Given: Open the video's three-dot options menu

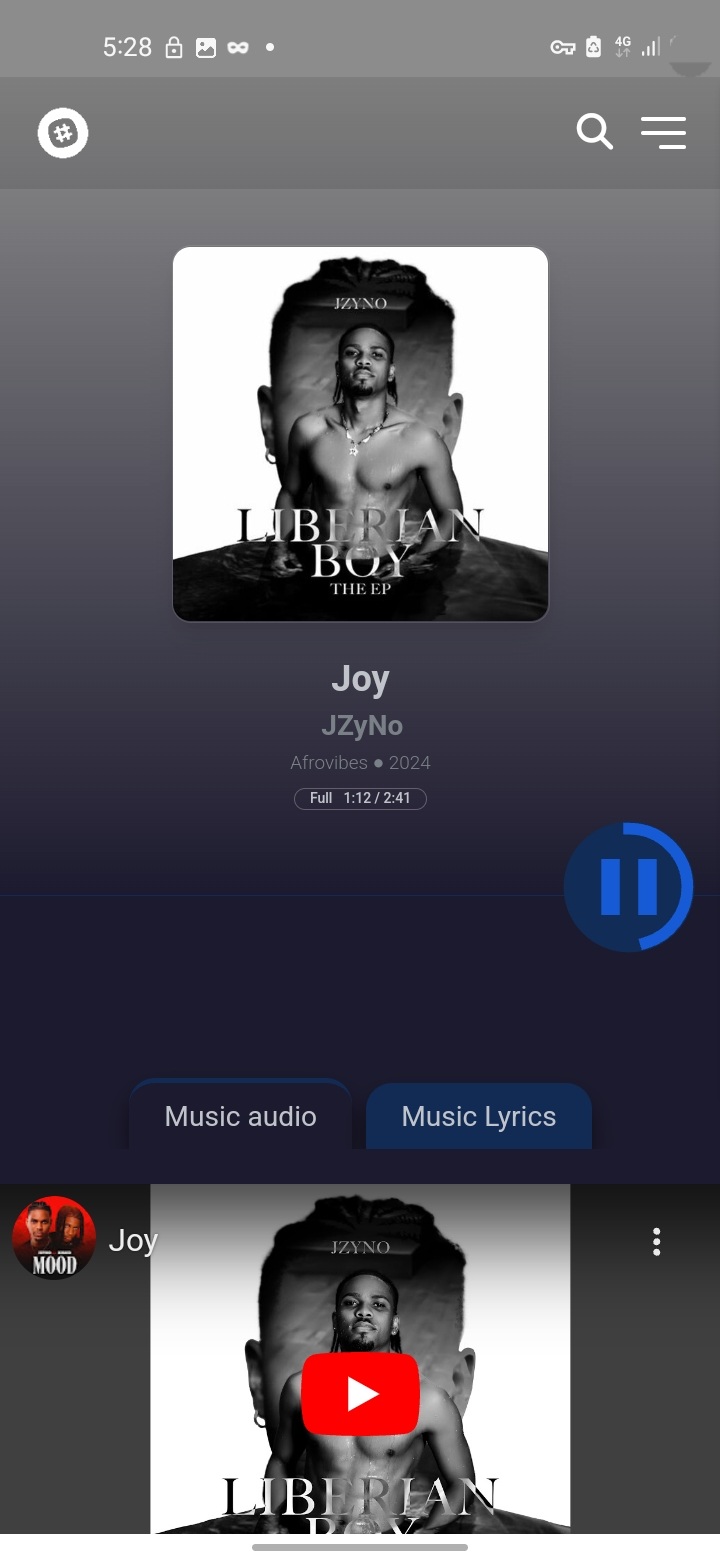Looking at the screenshot, I should [x=656, y=1241].
